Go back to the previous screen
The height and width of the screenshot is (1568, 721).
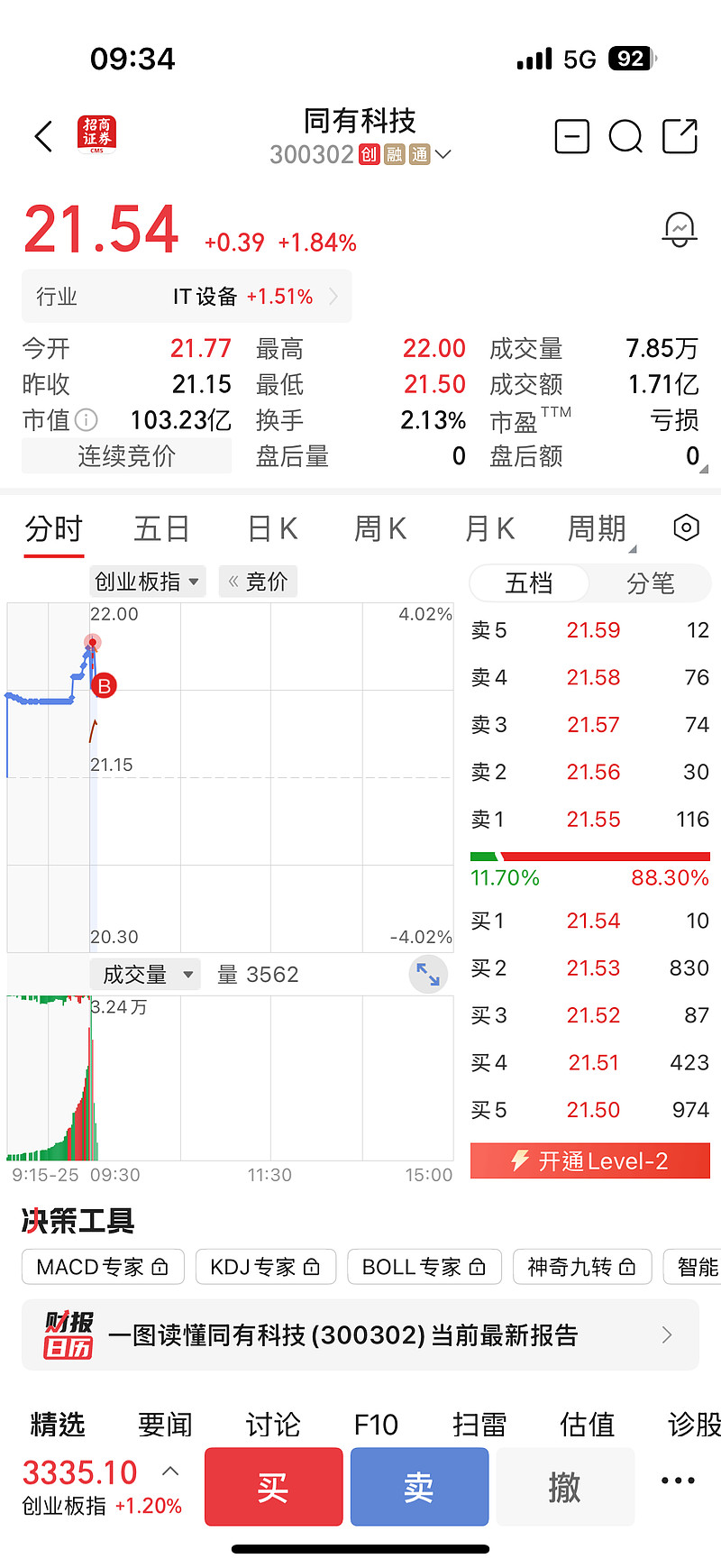(43, 137)
